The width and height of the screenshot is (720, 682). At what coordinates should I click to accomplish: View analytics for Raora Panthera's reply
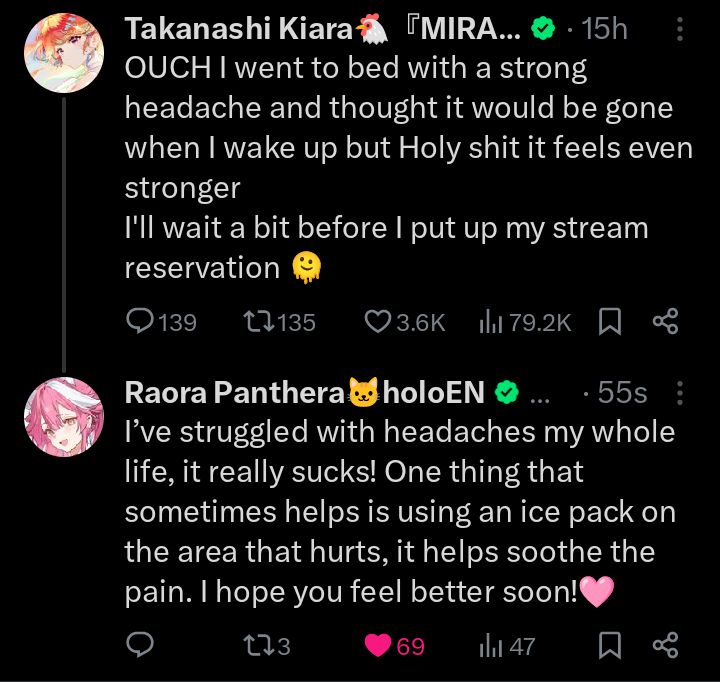click(490, 646)
